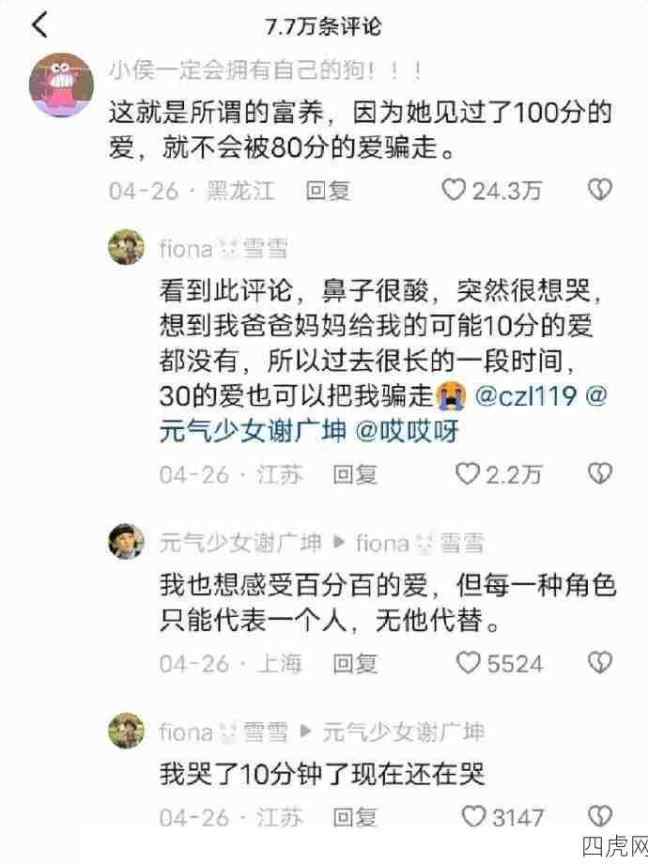The height and width of the screenshot is (864, 648).
Task: Like the comment about 富养 with 24.3万 likes
Action: 455,189
